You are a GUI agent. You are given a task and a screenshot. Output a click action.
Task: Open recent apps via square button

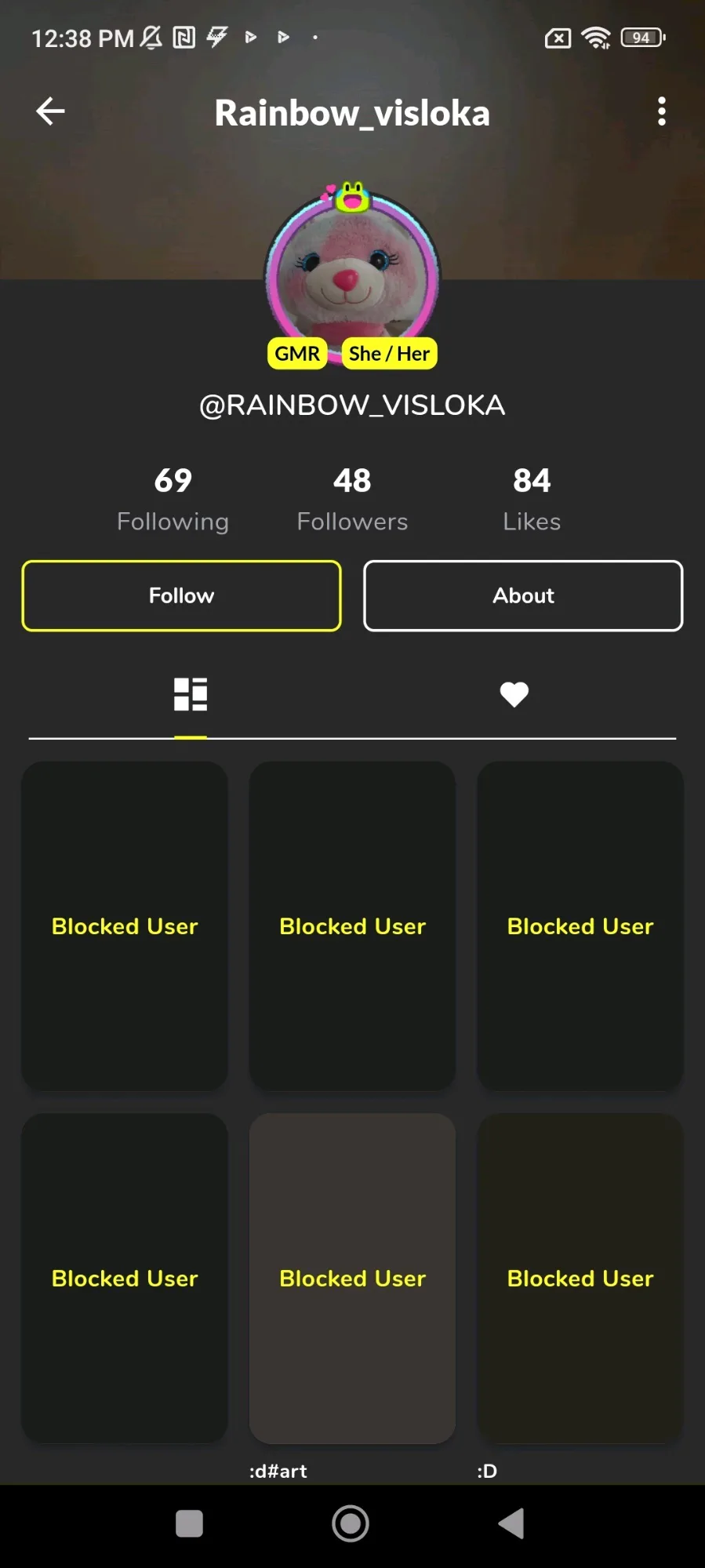189,1523
